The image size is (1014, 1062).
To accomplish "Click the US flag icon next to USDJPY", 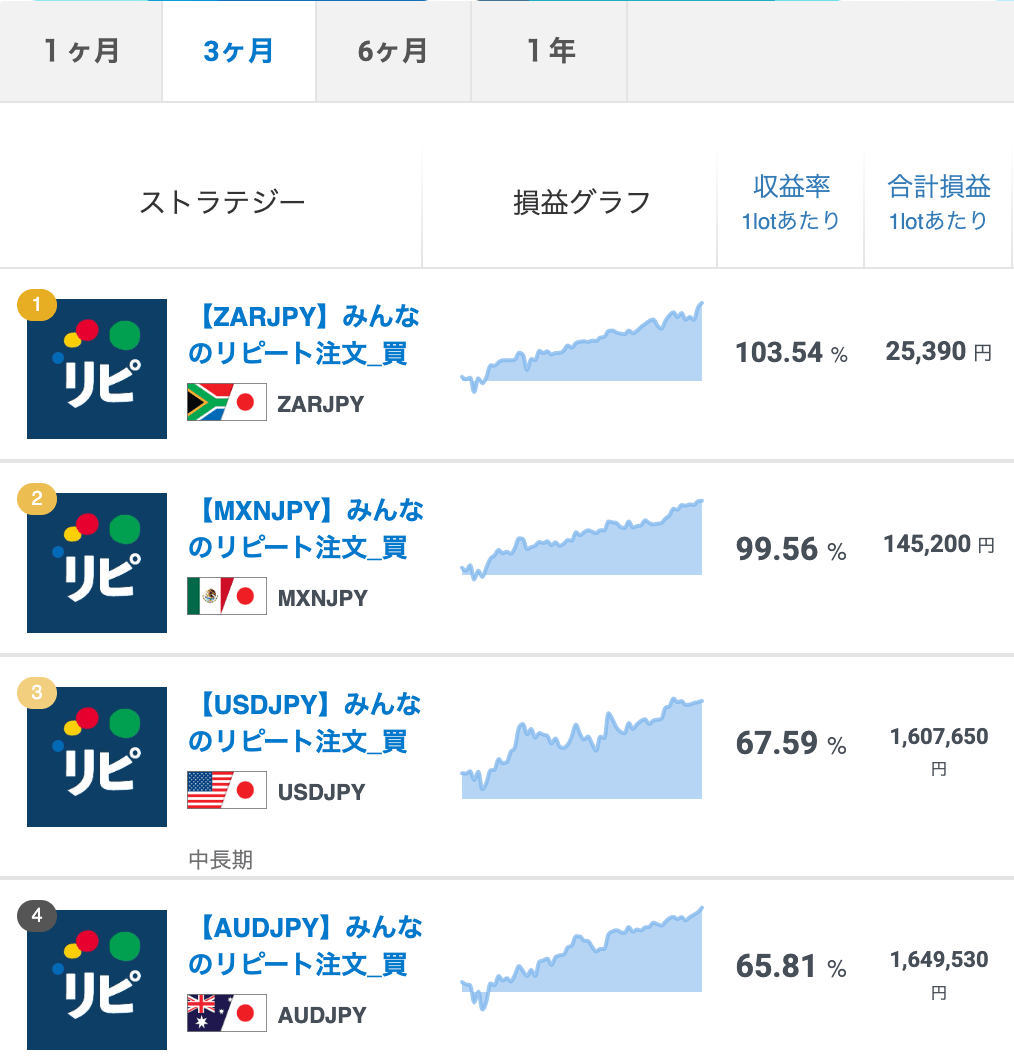I will (x=226, y=790).
